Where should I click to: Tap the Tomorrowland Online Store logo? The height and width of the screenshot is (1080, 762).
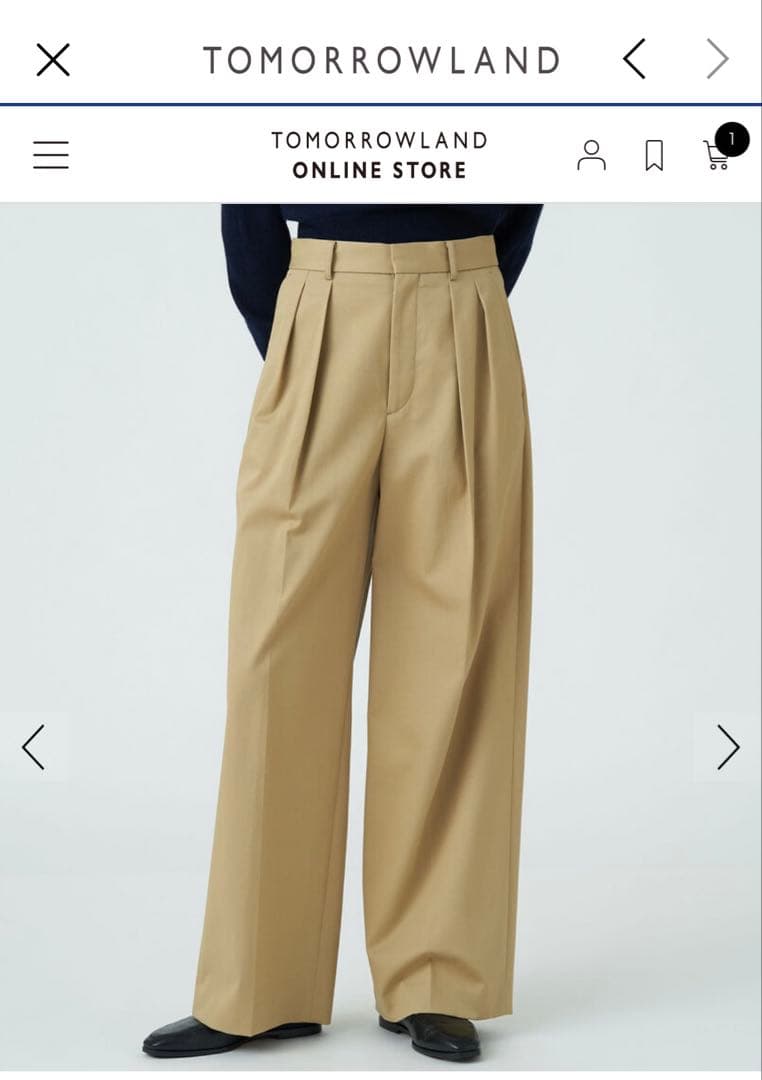click(379, 155)
